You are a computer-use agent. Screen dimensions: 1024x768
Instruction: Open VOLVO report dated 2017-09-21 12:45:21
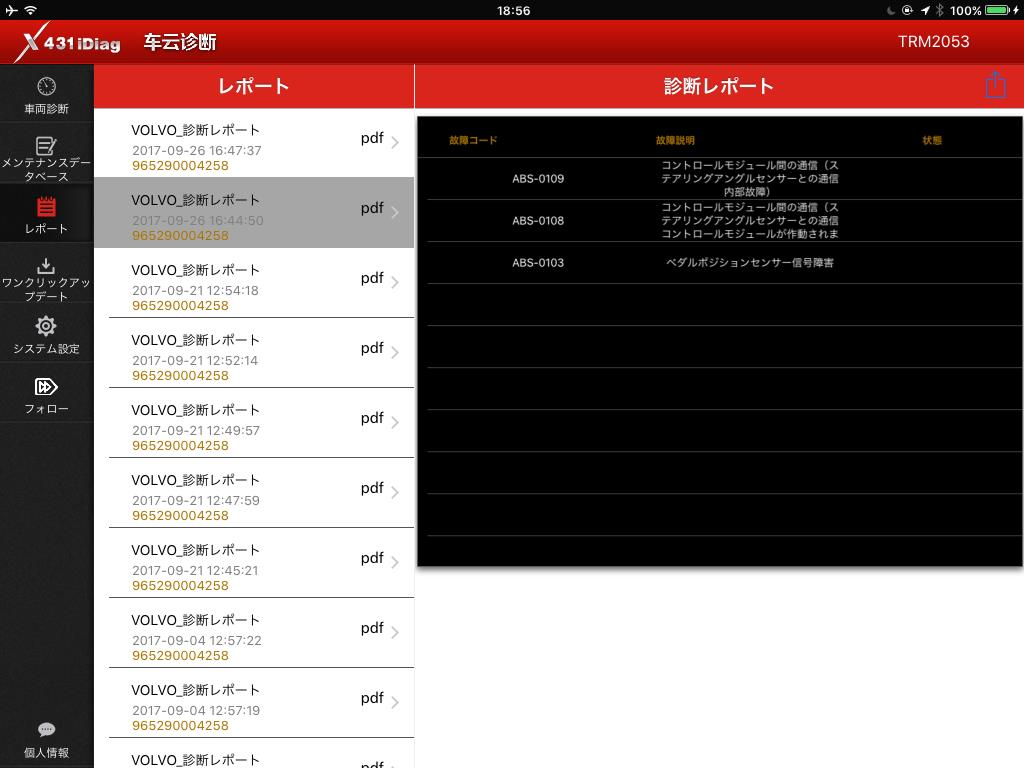[x=254, y=563]
